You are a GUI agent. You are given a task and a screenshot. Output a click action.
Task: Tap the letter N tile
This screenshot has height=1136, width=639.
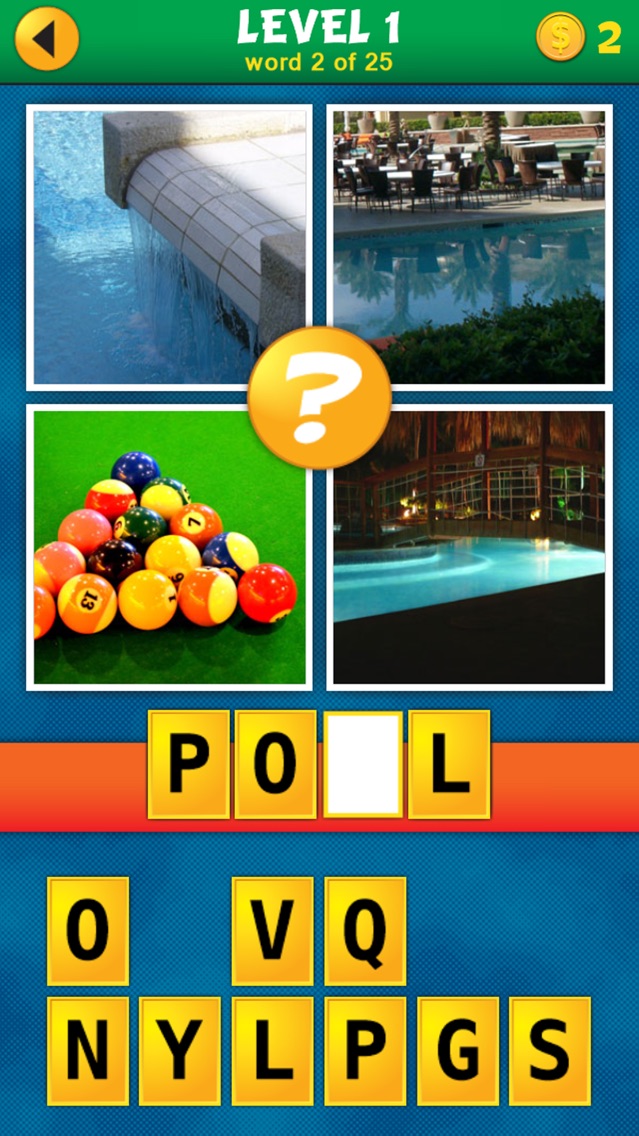pyautogui.click(x=88, y=1051)
